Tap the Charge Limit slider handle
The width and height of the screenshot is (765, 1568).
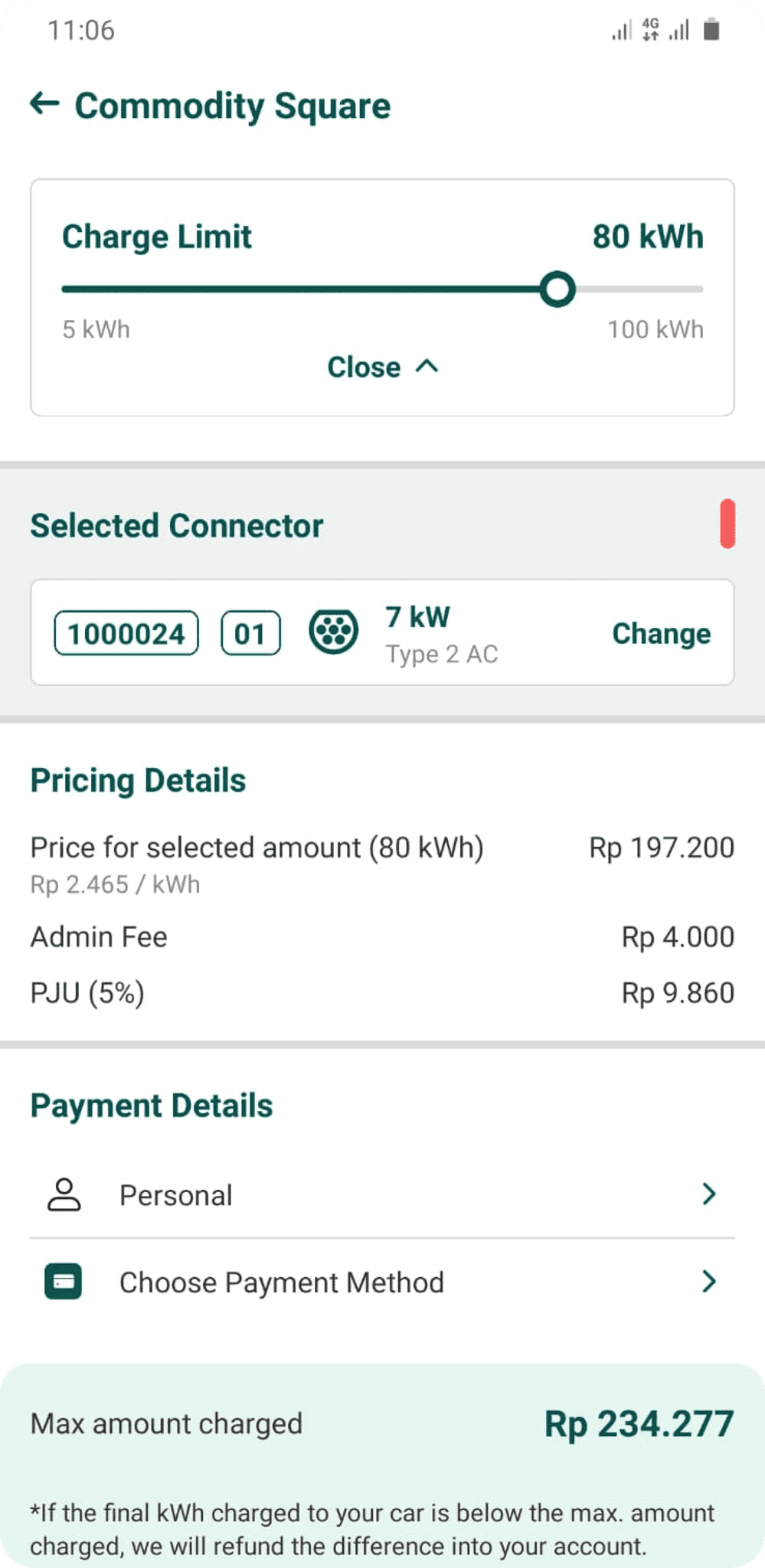pyautogui.click(x=557, y=289)
